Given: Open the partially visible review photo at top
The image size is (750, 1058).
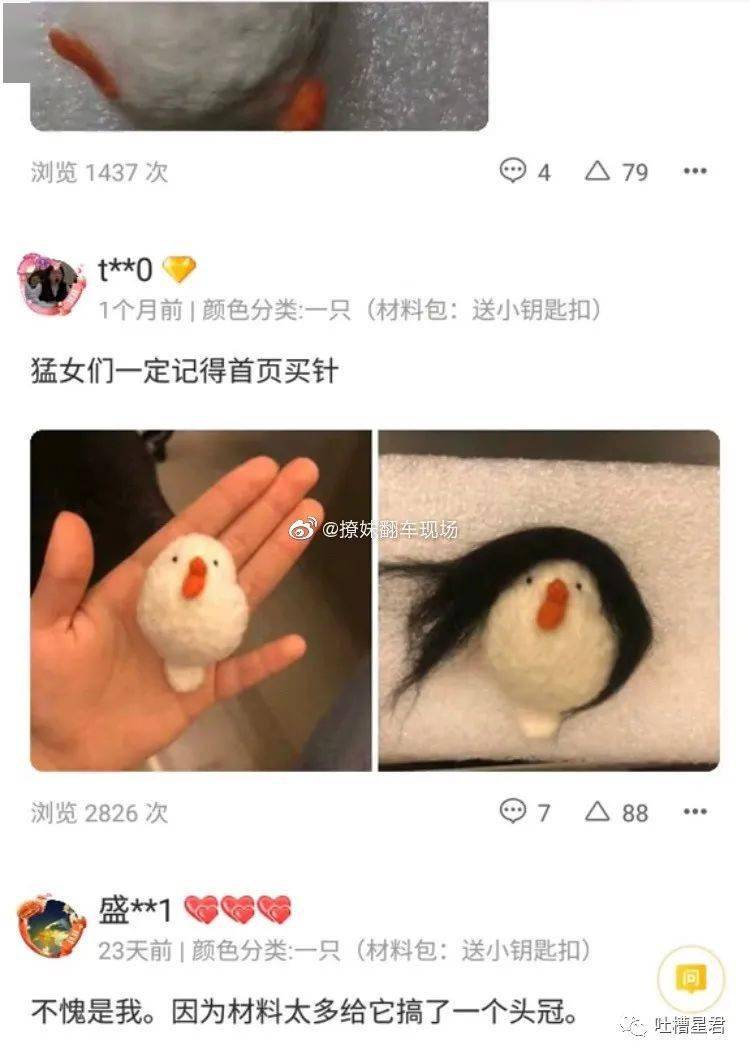Looking at the screenshot, I should click(x=259, y=65).
